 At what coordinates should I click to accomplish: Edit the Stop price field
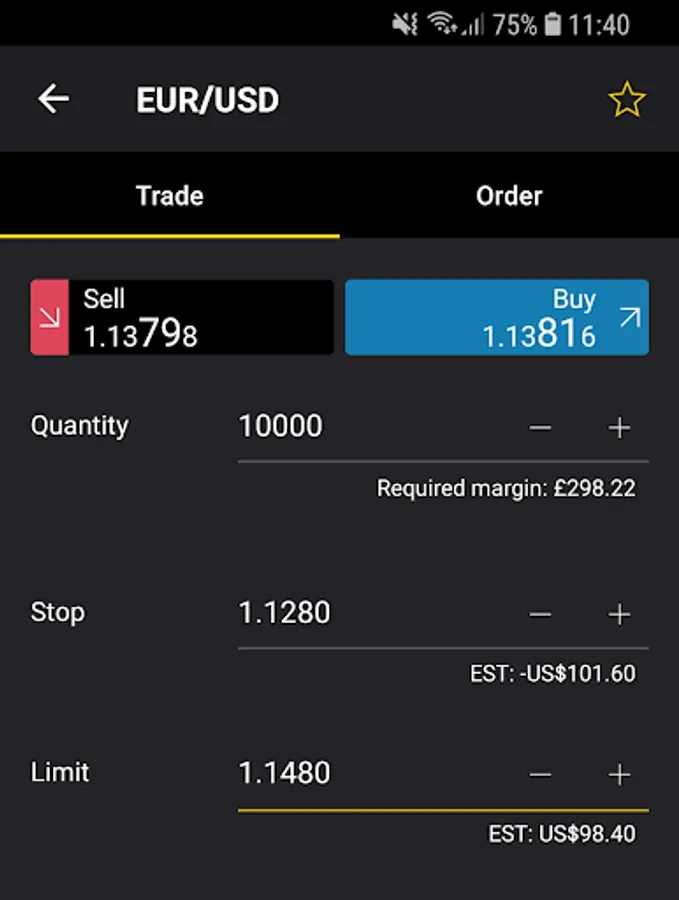point(370,613)
